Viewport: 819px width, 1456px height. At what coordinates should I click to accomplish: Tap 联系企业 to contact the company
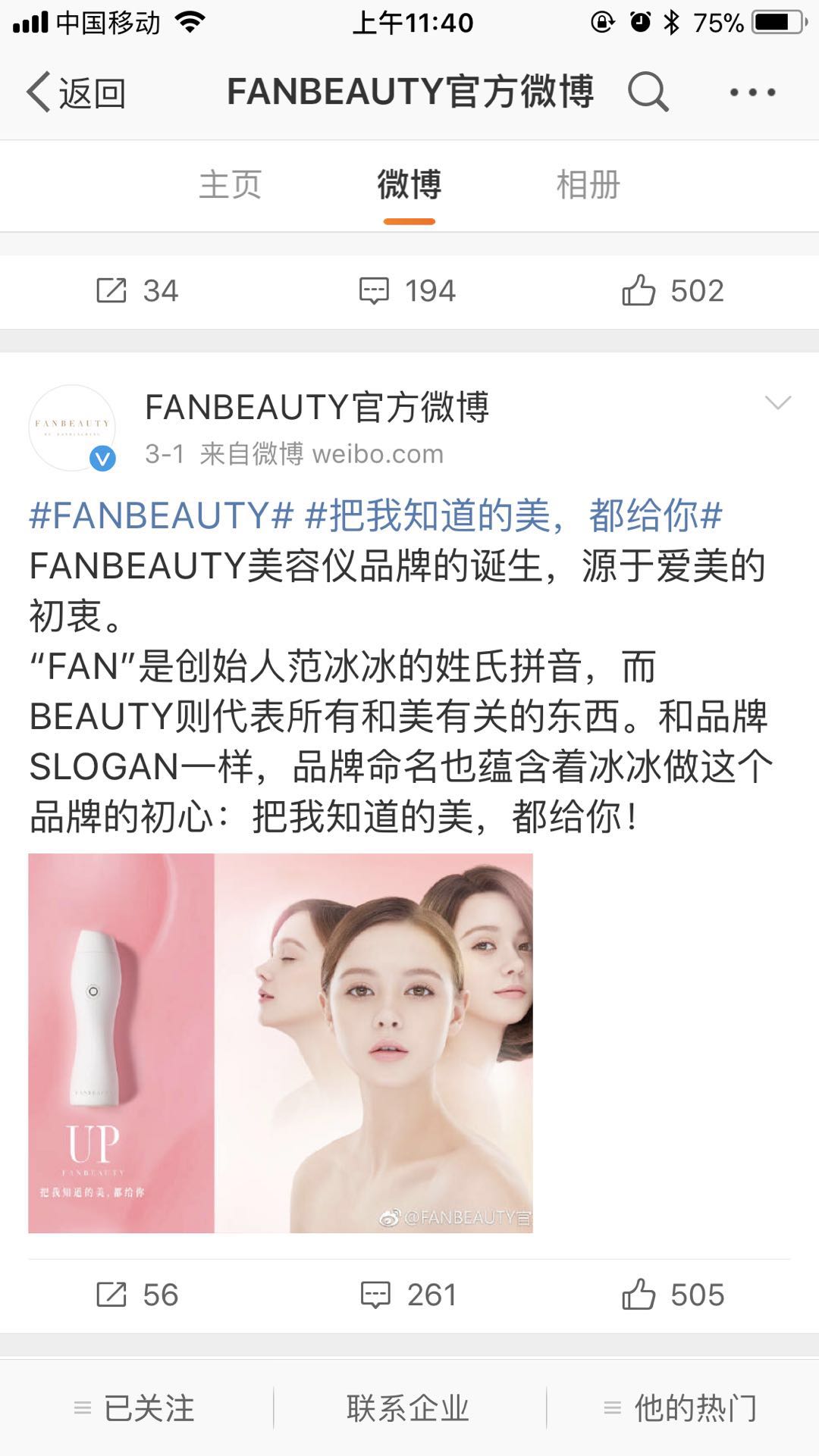[x=408, y=1409]
